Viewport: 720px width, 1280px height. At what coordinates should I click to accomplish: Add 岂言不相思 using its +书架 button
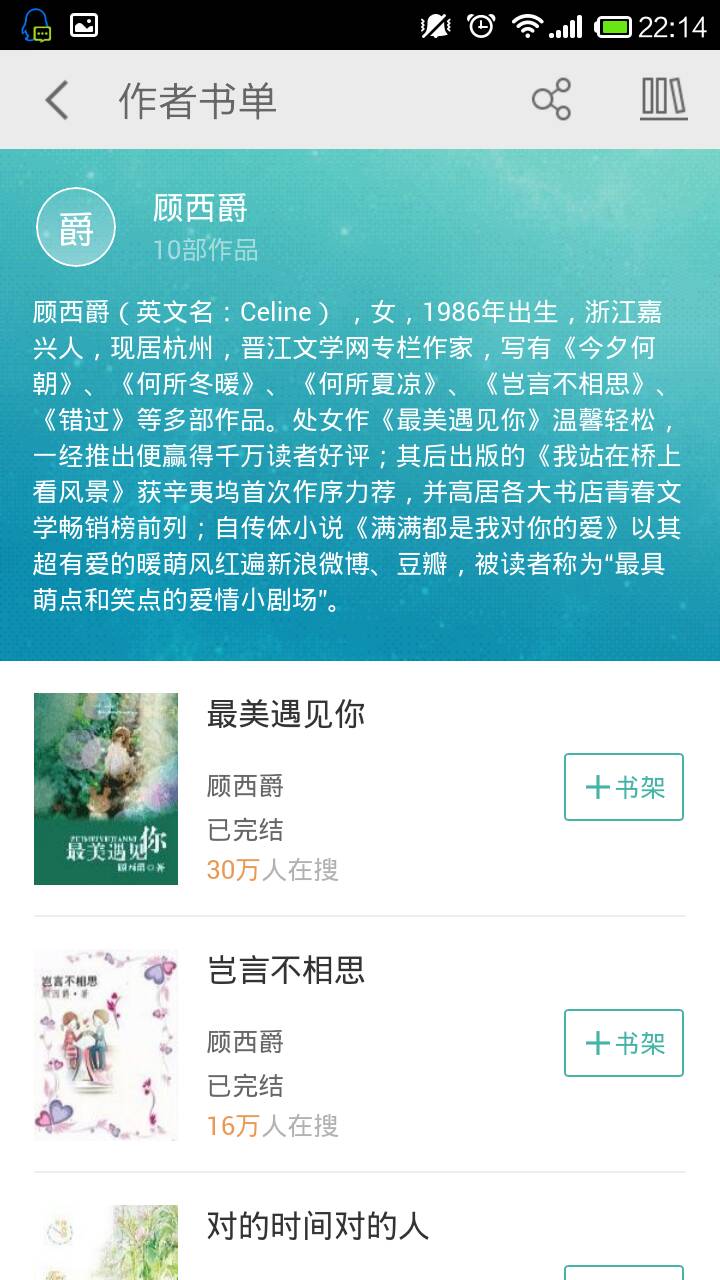(x=623, y=1043)
